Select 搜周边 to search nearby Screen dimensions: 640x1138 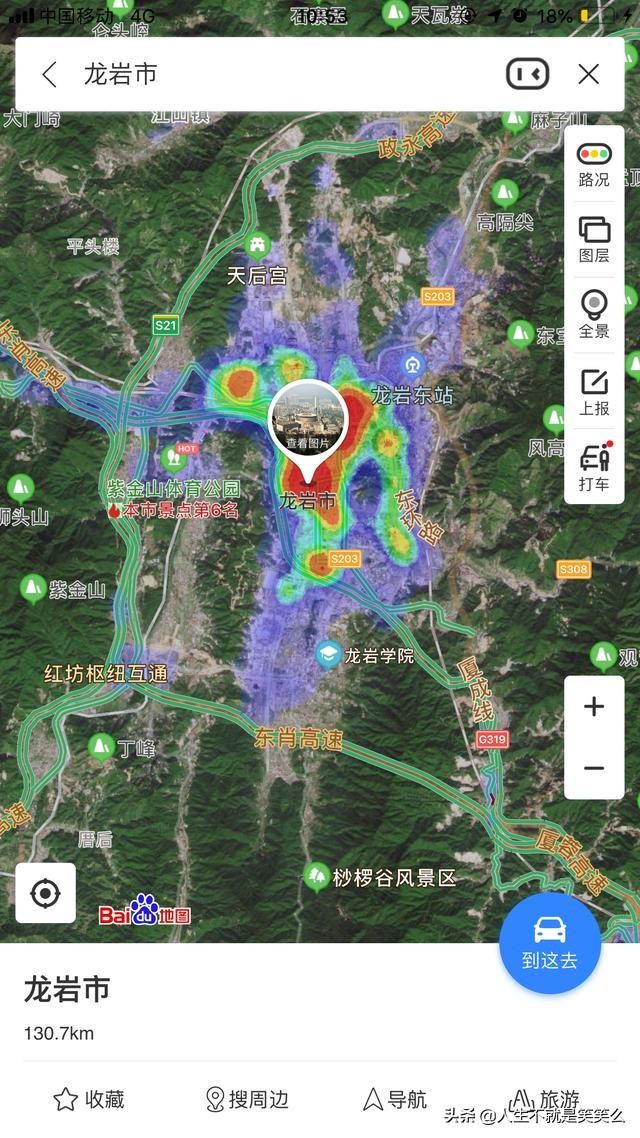tap(247, 1100)
